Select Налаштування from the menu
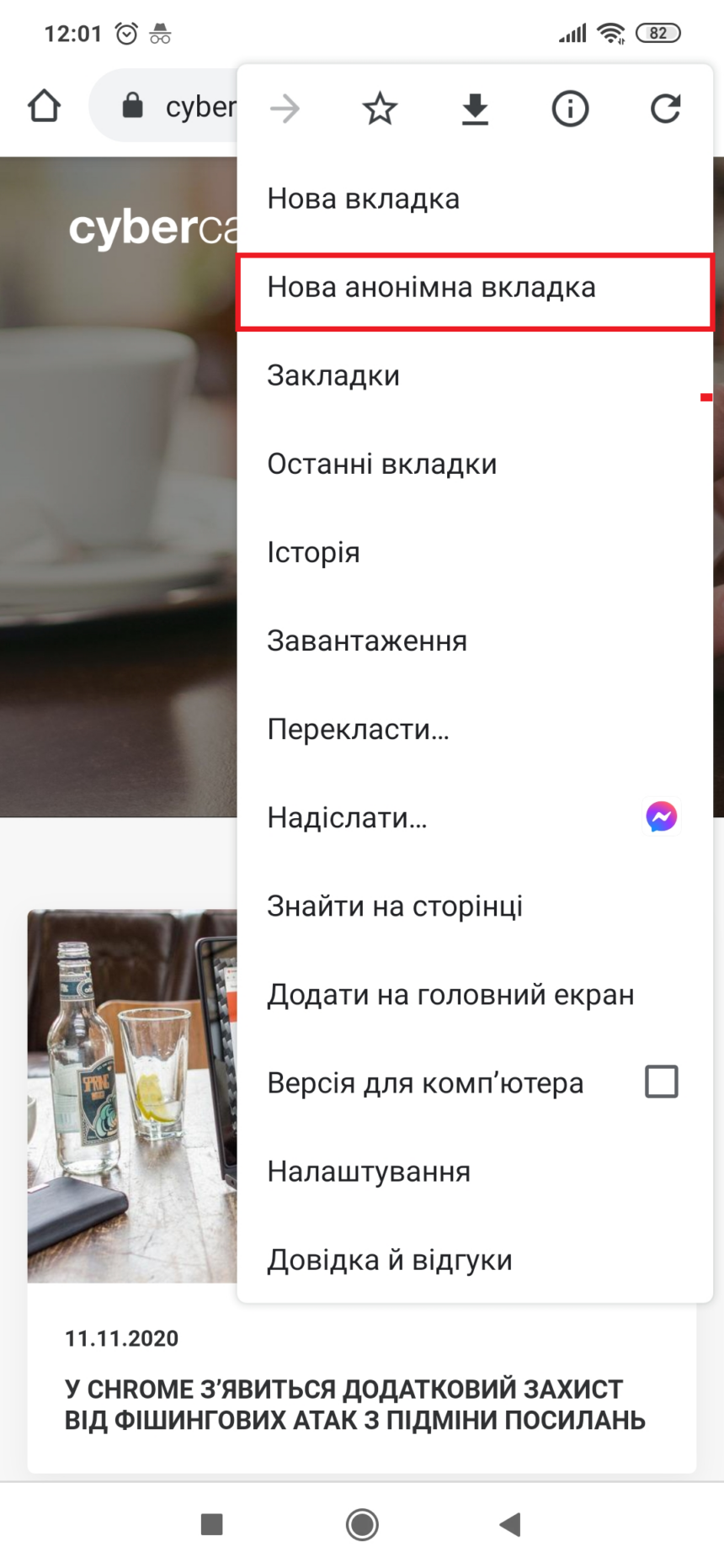The height and width of the screenshot is (1568, 724). 368,1170
